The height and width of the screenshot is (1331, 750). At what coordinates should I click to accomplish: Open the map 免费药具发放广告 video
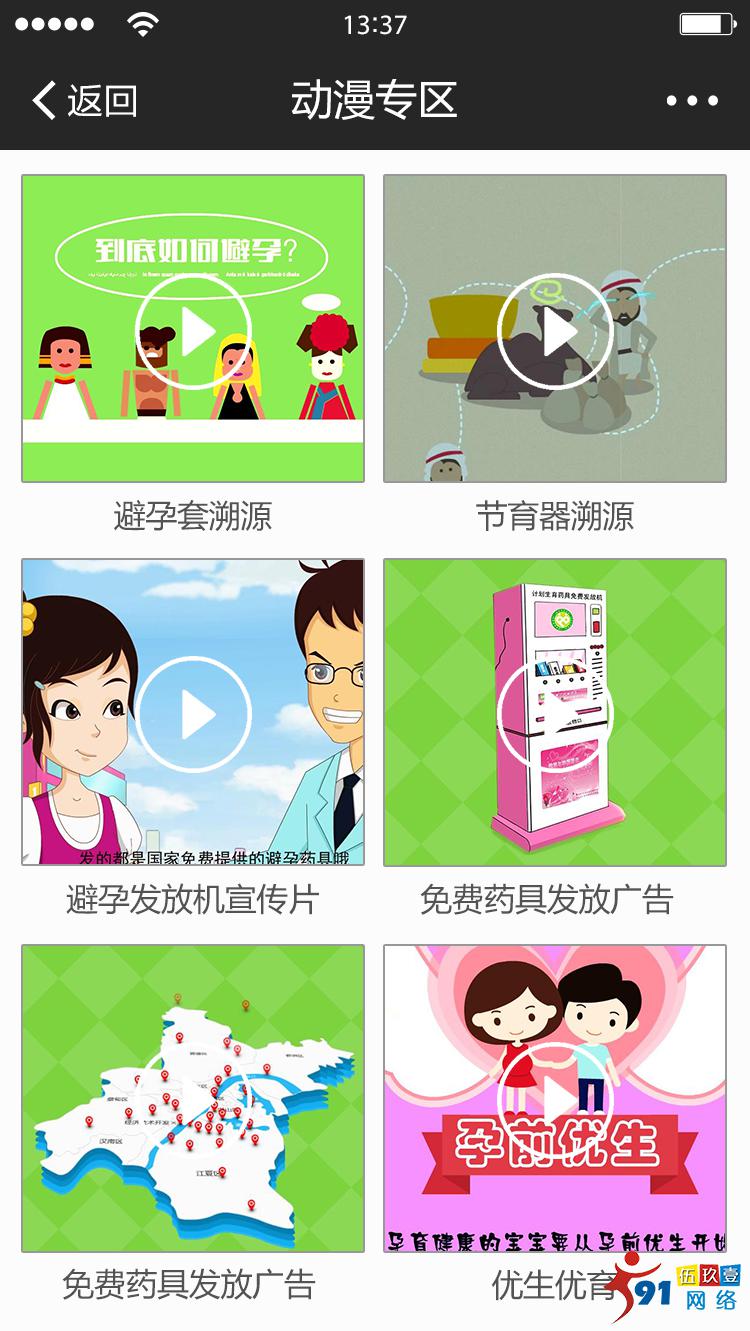193,1098
